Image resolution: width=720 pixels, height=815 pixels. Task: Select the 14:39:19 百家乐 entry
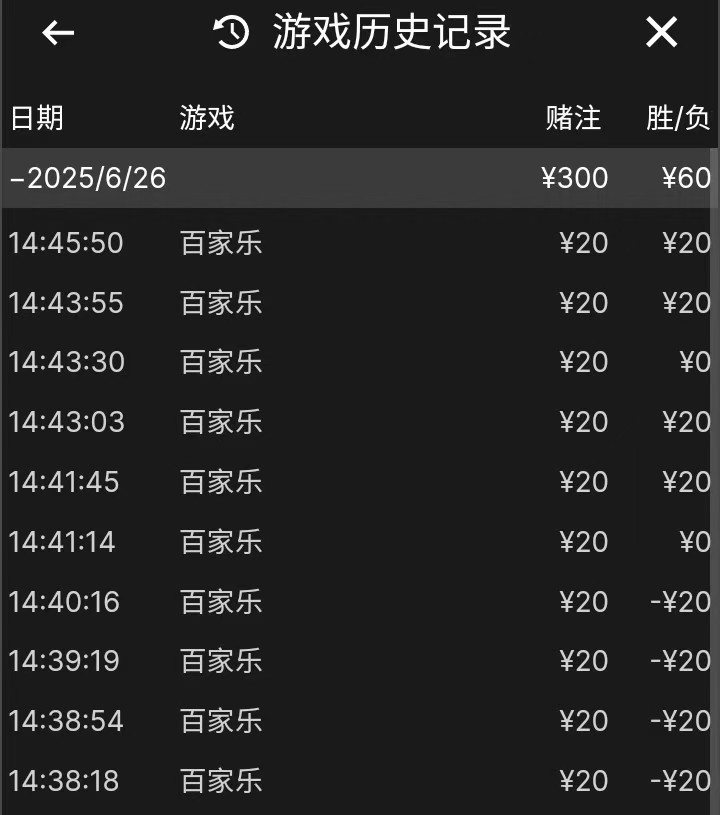click(358, 661)
